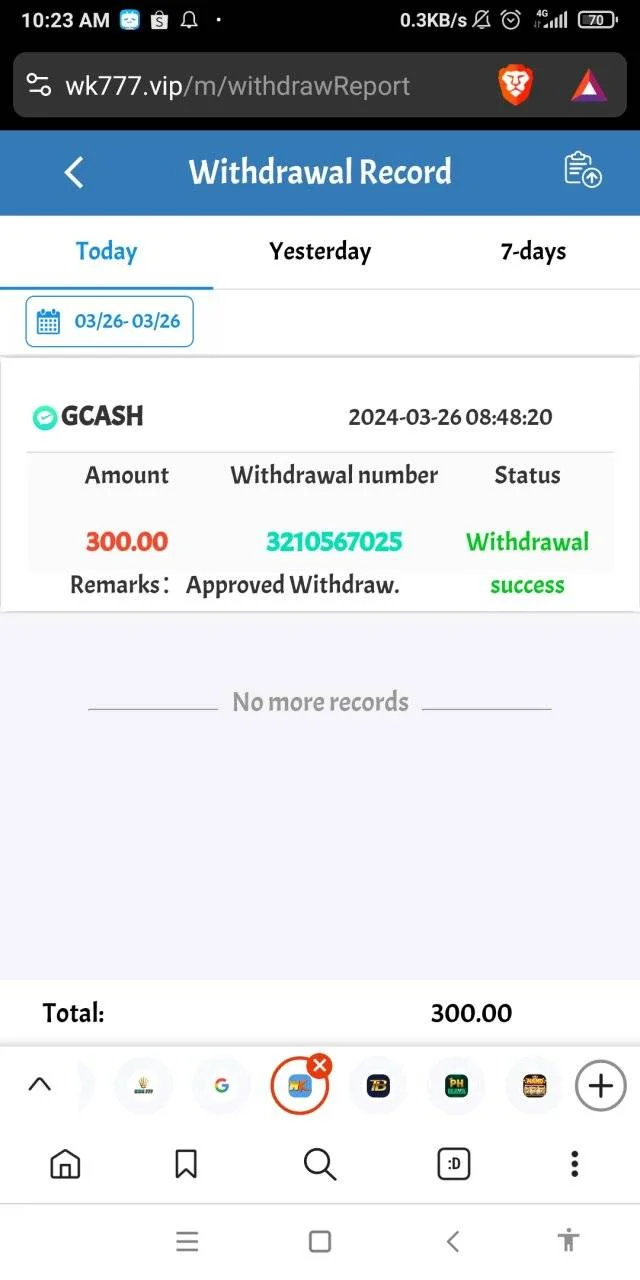This screenshot has width=640, height=1280.
Task: Go to the browser home page
Action: 65,1164
